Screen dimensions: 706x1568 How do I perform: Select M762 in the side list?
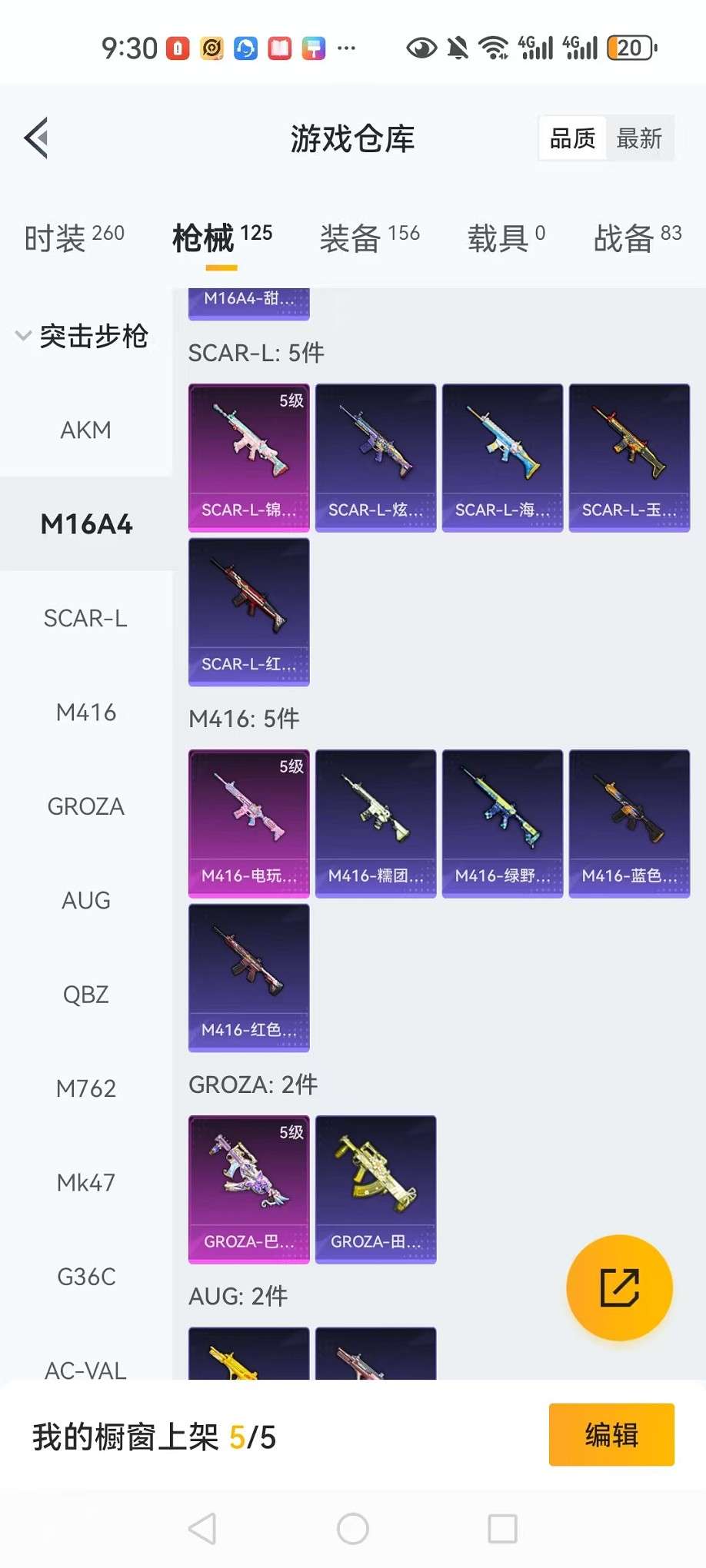click(85, 1088)
